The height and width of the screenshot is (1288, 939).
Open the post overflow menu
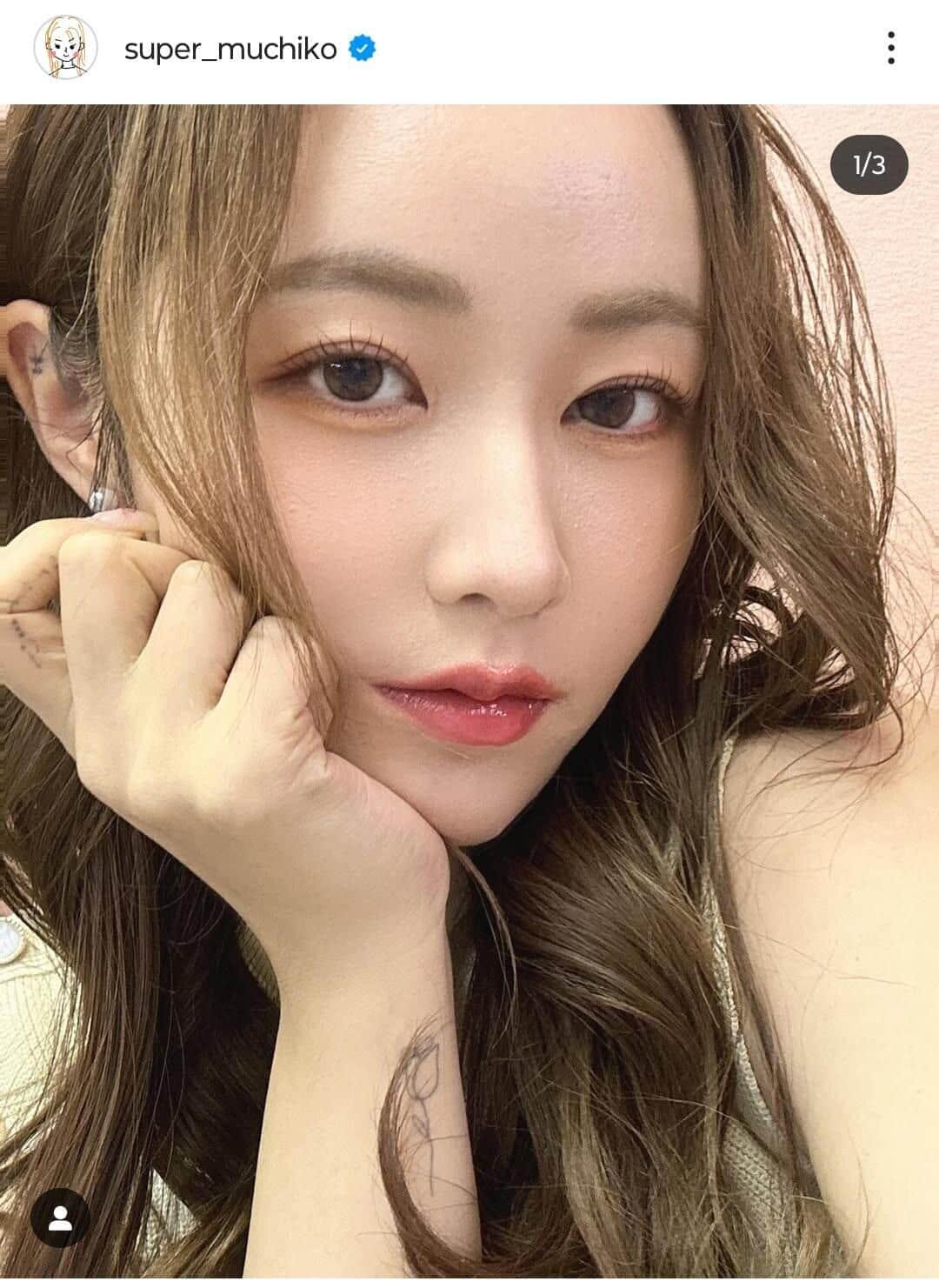tap(890, 49)
